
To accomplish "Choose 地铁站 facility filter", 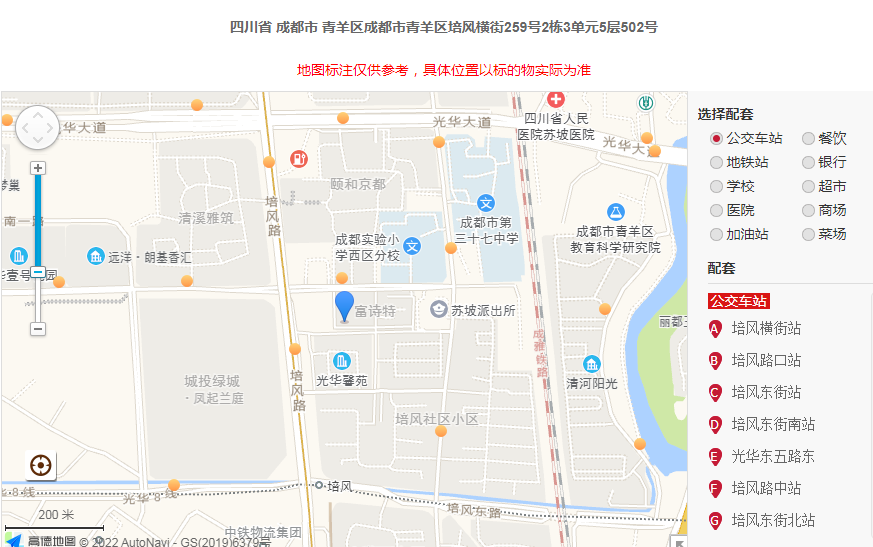I will 716,162.
